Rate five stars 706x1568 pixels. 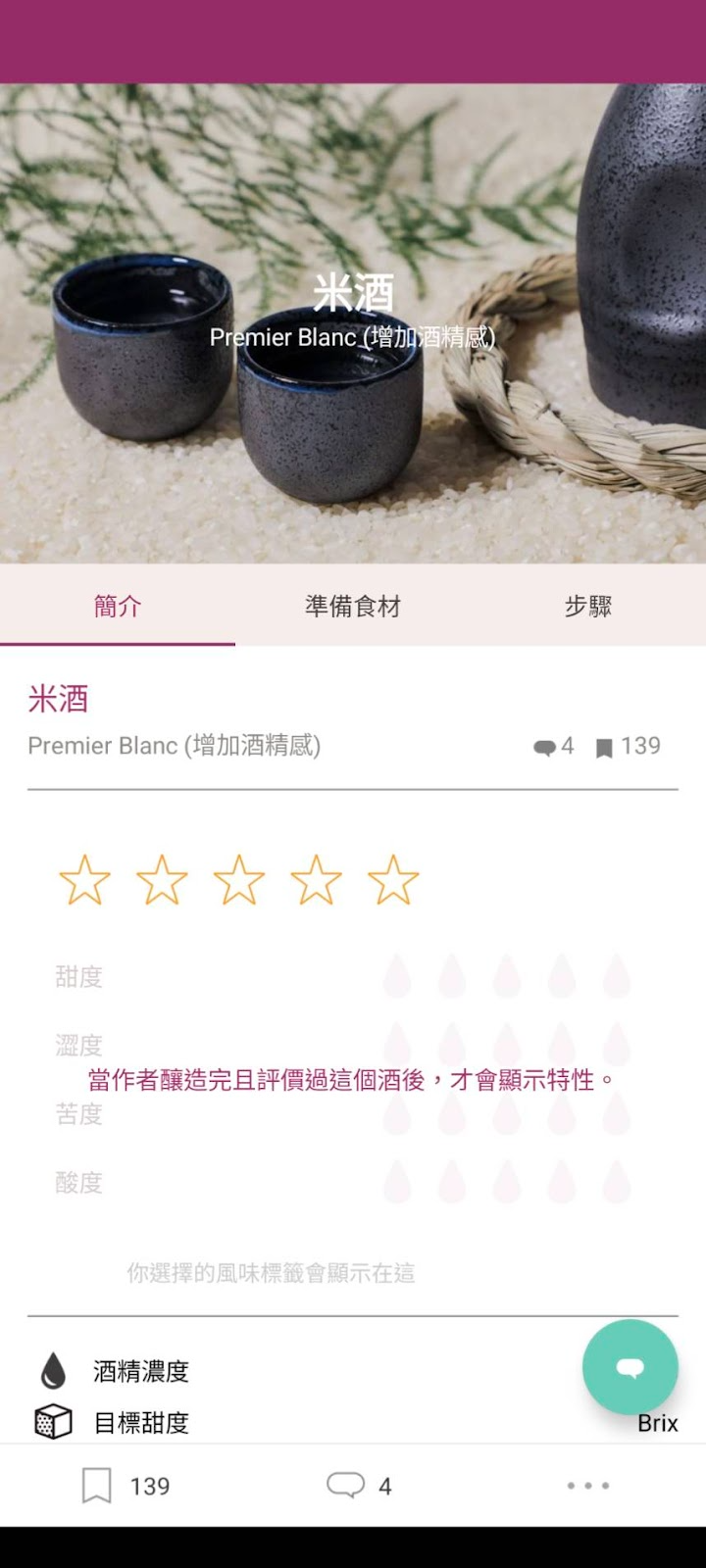[393, 879]
